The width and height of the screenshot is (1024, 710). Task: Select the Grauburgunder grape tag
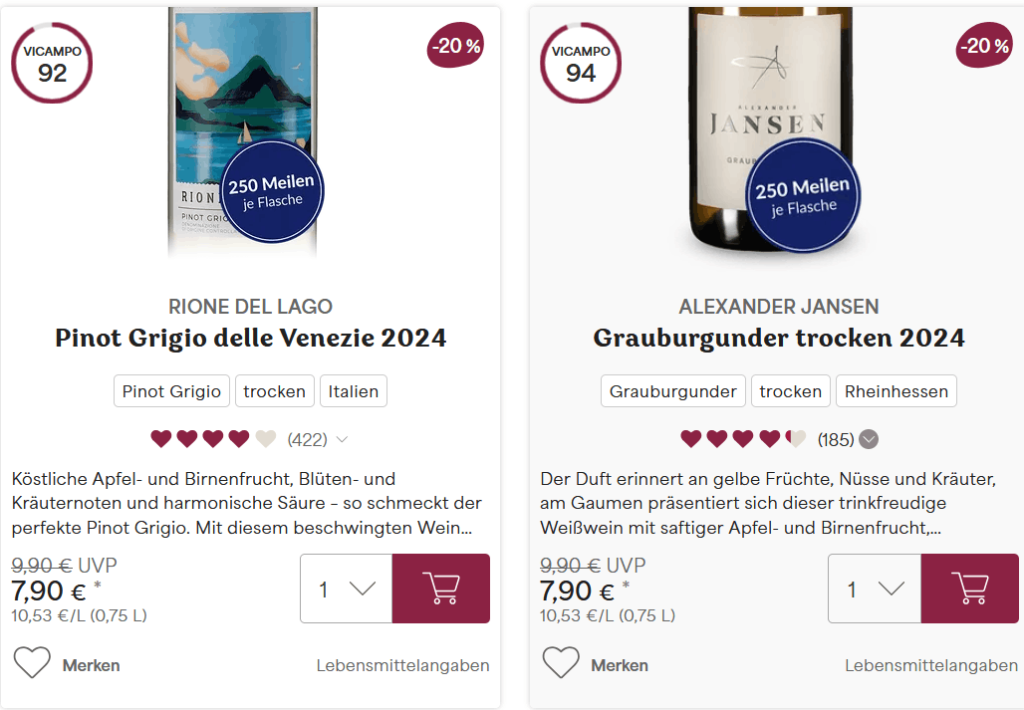click(x=673, y=391)
